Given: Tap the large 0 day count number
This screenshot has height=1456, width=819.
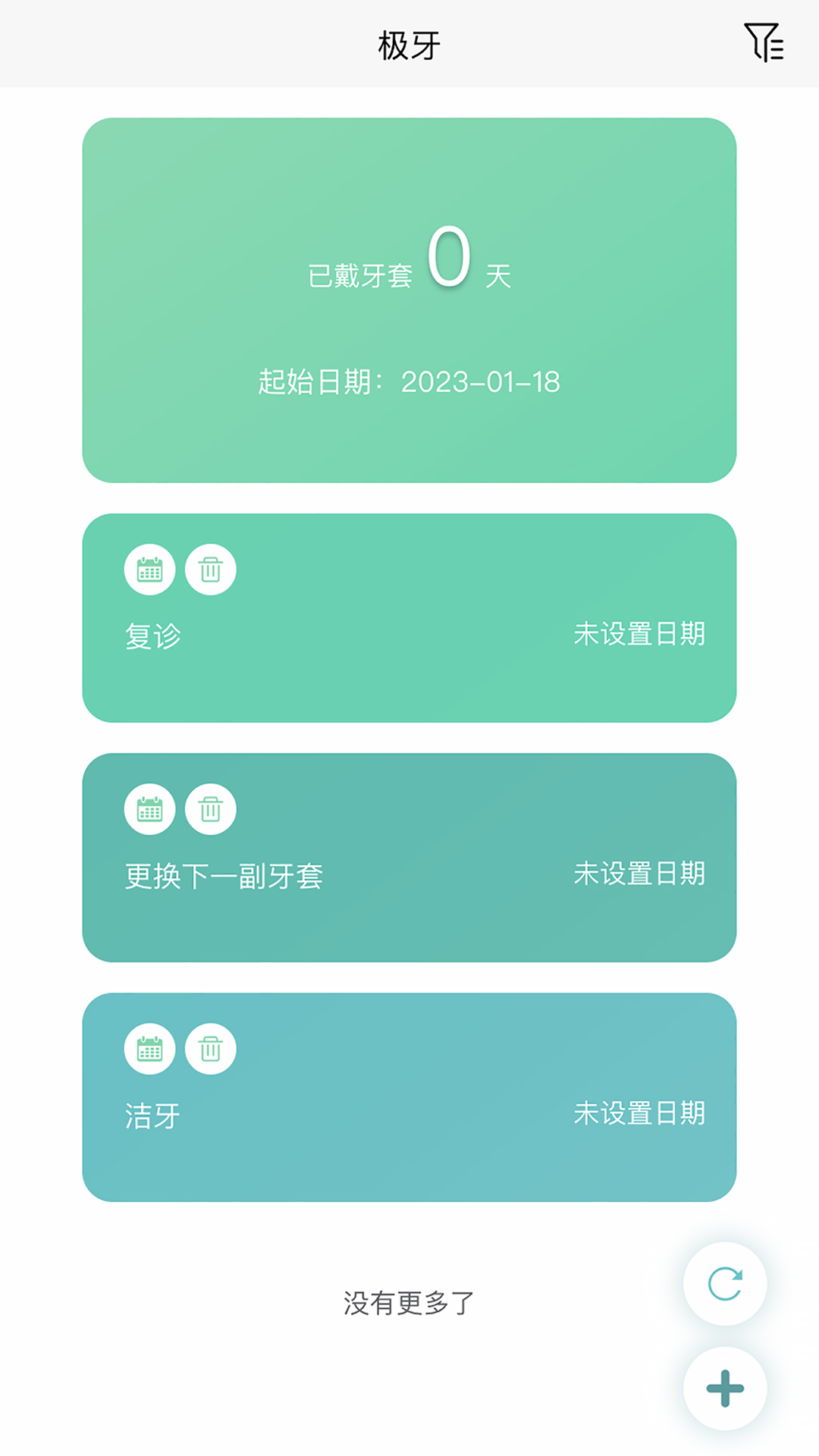Looking at the screenshot, I should [x=450, y=262].
